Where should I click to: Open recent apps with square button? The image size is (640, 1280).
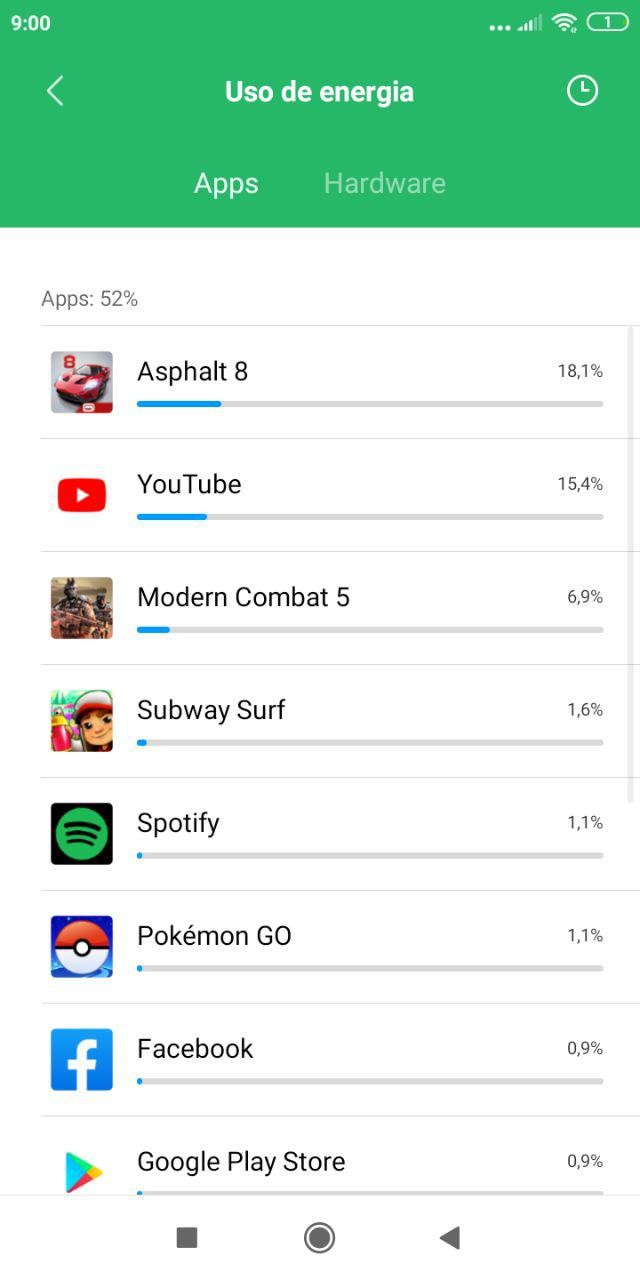tap(187, 1238)
